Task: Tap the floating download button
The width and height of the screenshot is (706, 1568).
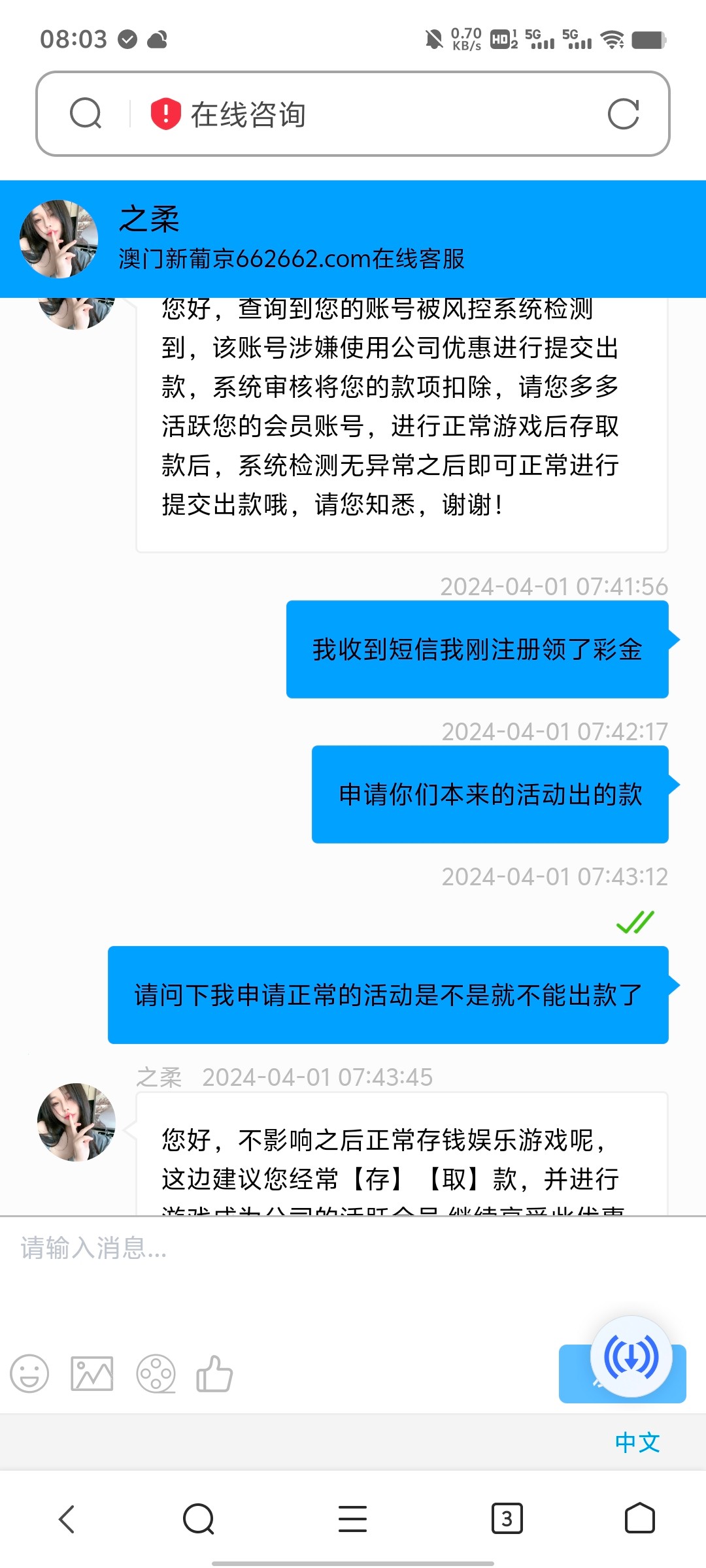Action: click(x=631, y=1357)
